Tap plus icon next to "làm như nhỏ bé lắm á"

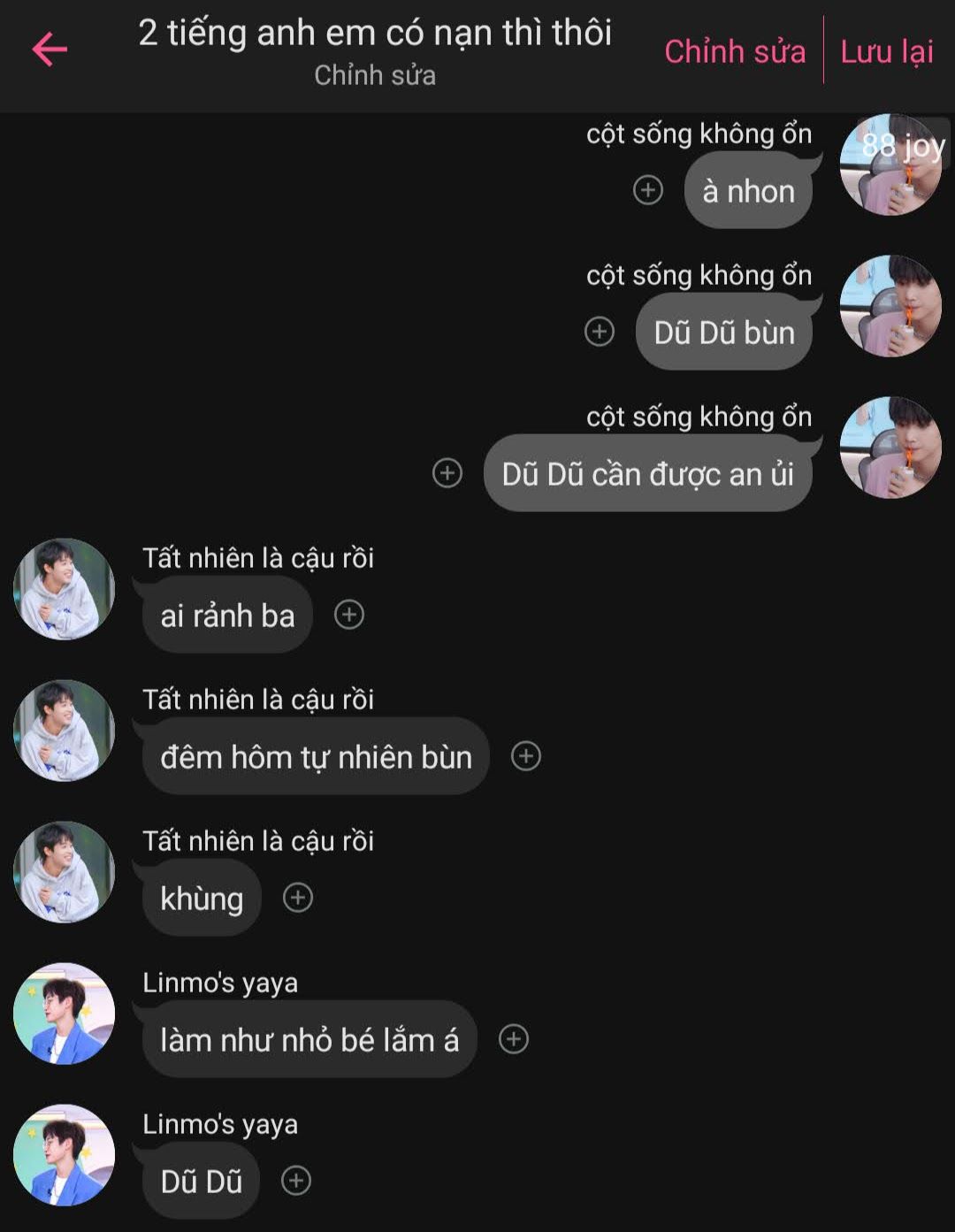tap(514, 1039)
